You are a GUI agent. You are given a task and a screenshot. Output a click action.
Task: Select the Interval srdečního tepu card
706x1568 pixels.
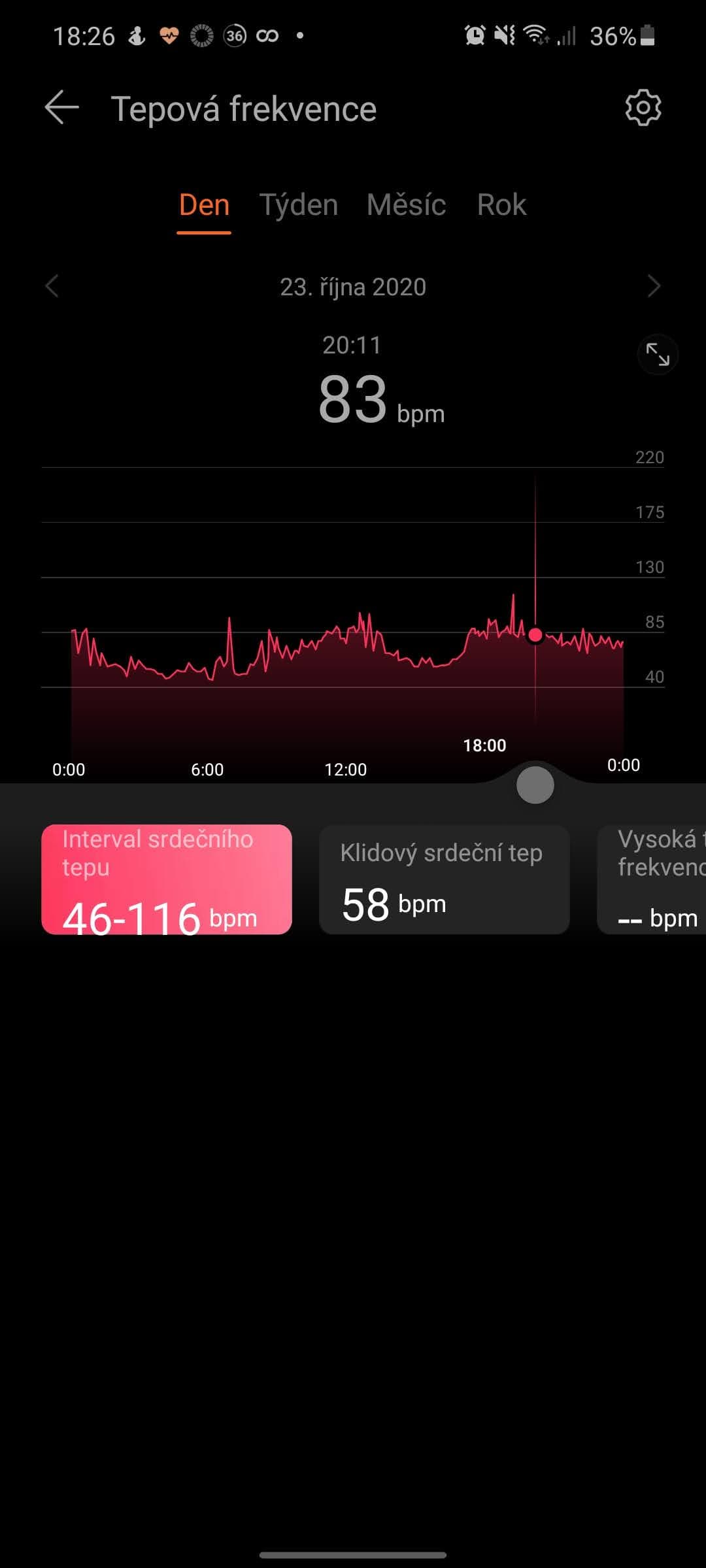point(167,879)
